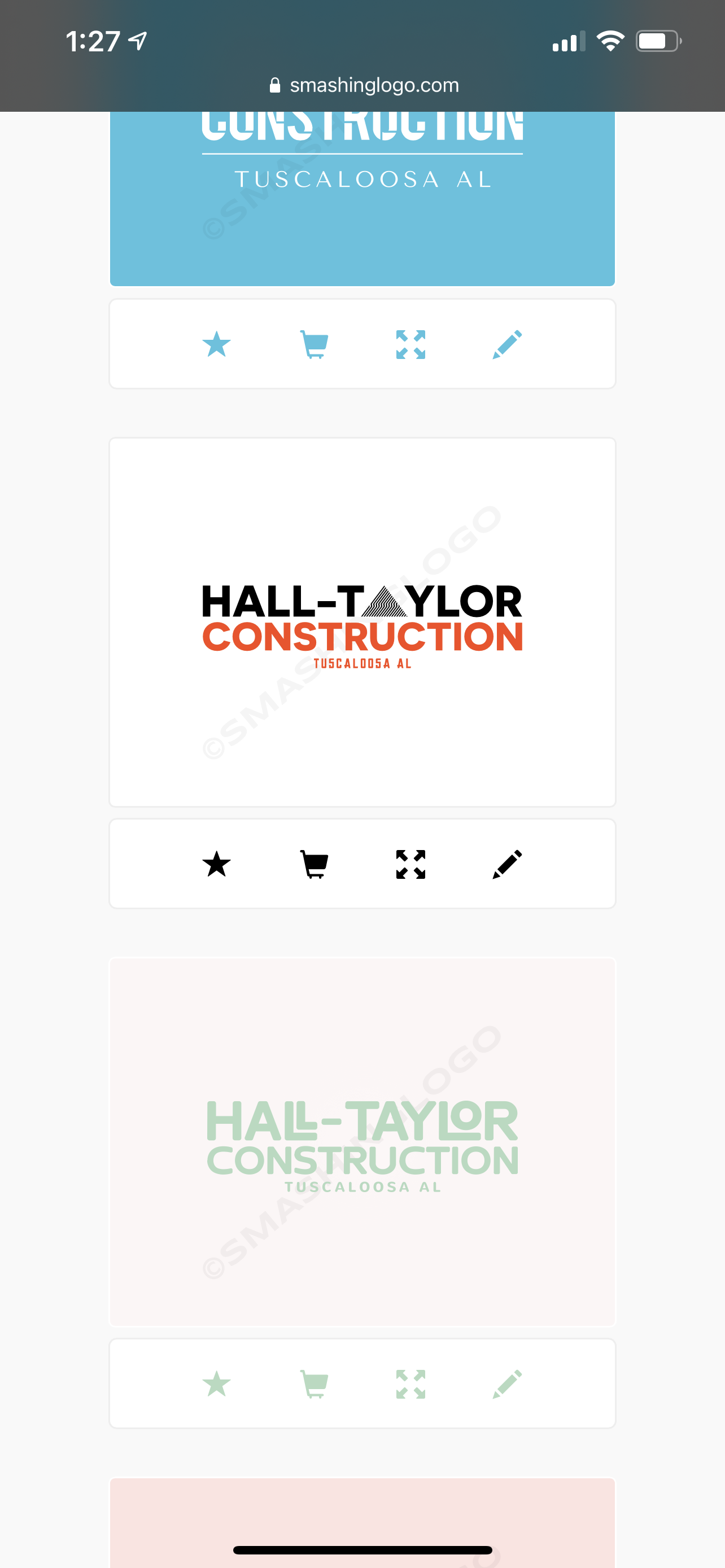Expand the green logo to fullscreen
The width and height of the screenshot is (725, 1568).
point(410,1384)
